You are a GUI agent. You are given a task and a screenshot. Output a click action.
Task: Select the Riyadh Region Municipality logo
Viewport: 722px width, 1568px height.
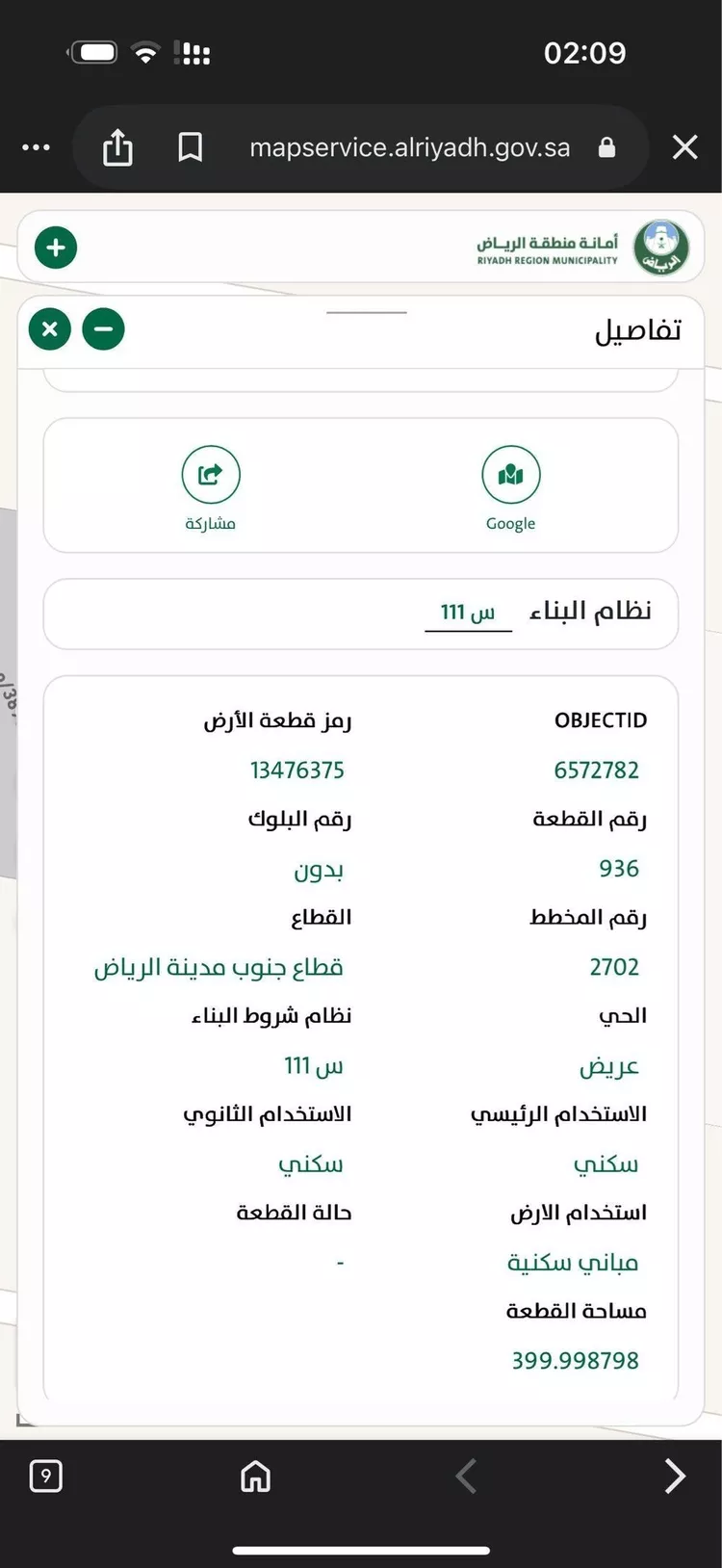661,248
